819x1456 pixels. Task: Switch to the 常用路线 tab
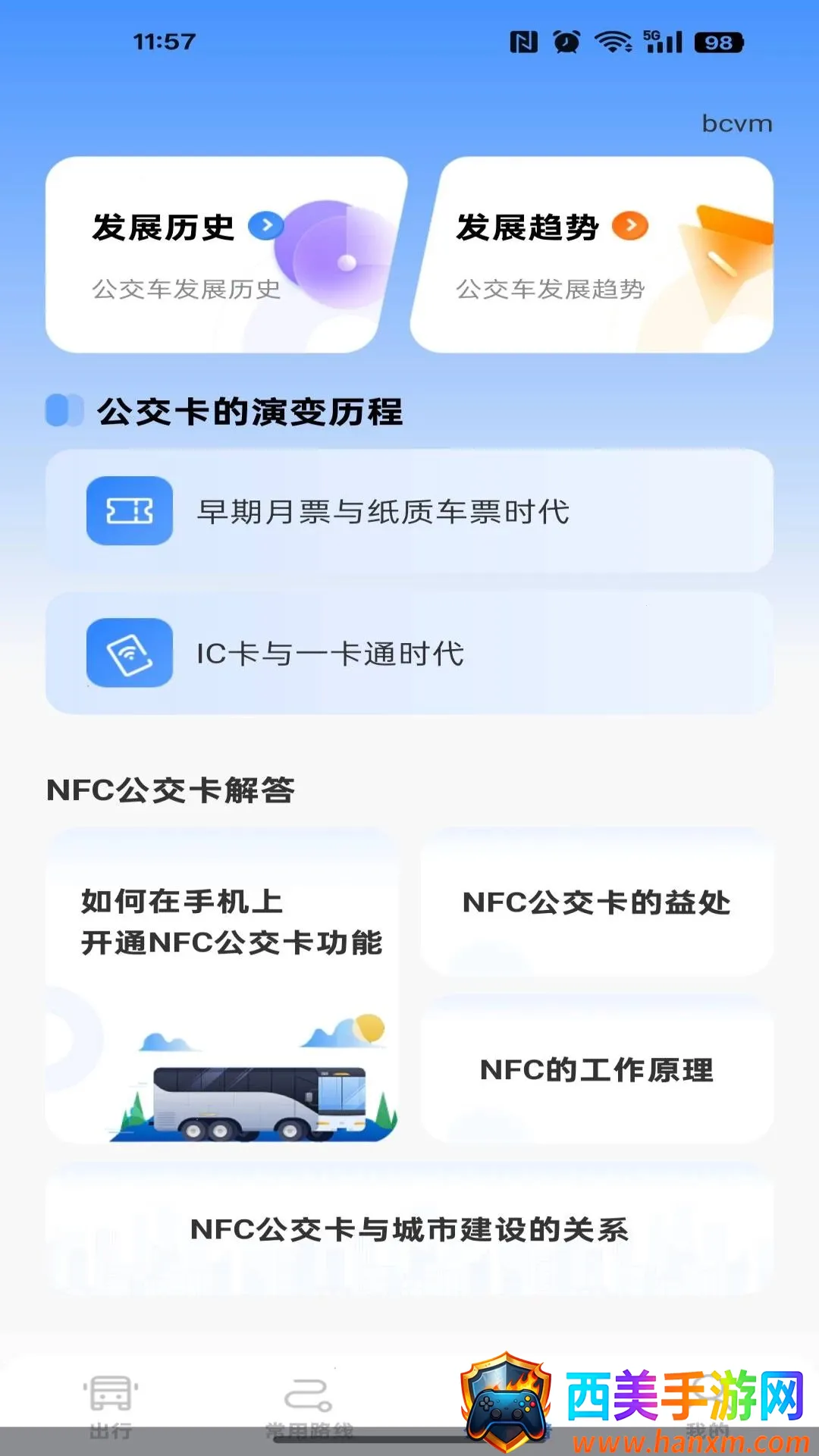[309, 1407]
